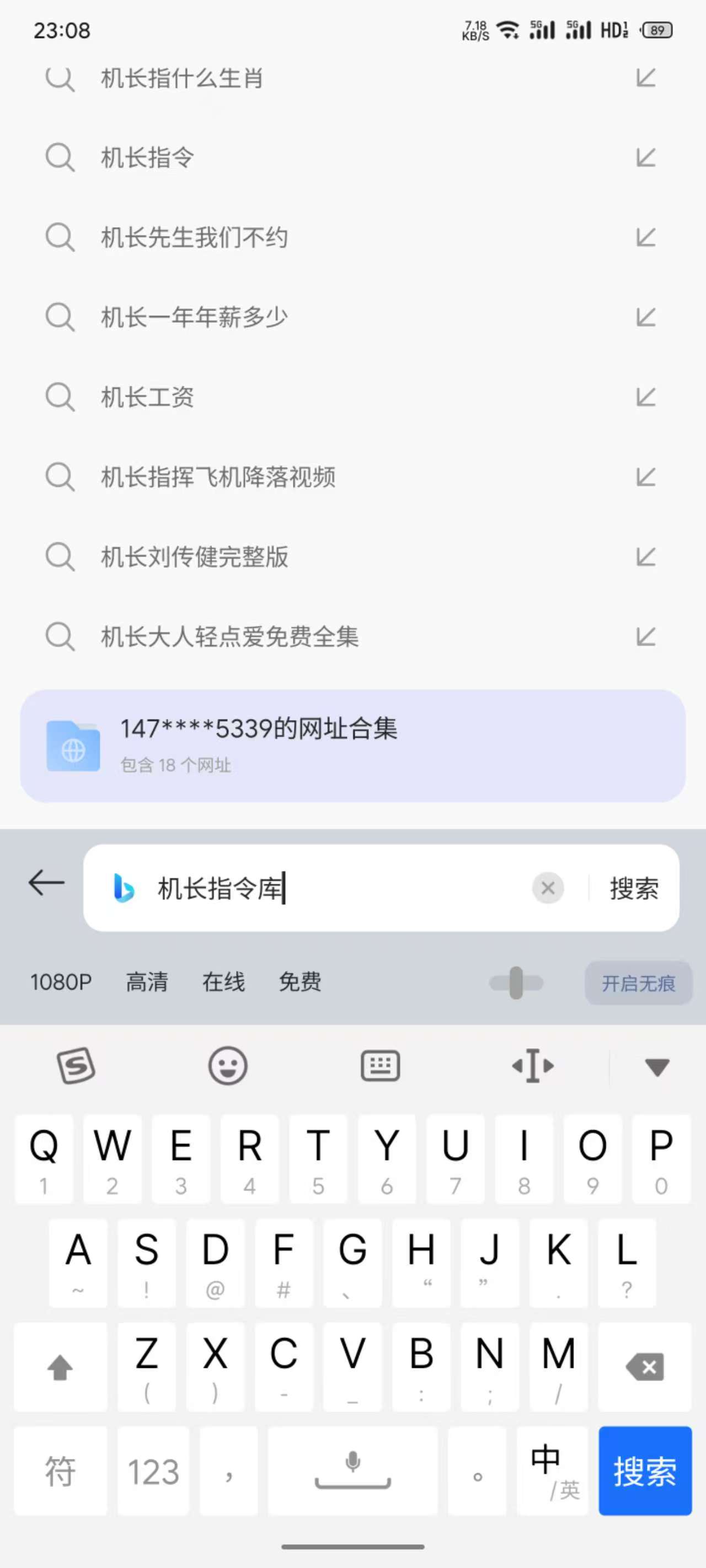Hit the blue 搜索 key on keyboard
Image resolution: width=706 pixels, height=1568 pixels.
(x=644, y=1470)
